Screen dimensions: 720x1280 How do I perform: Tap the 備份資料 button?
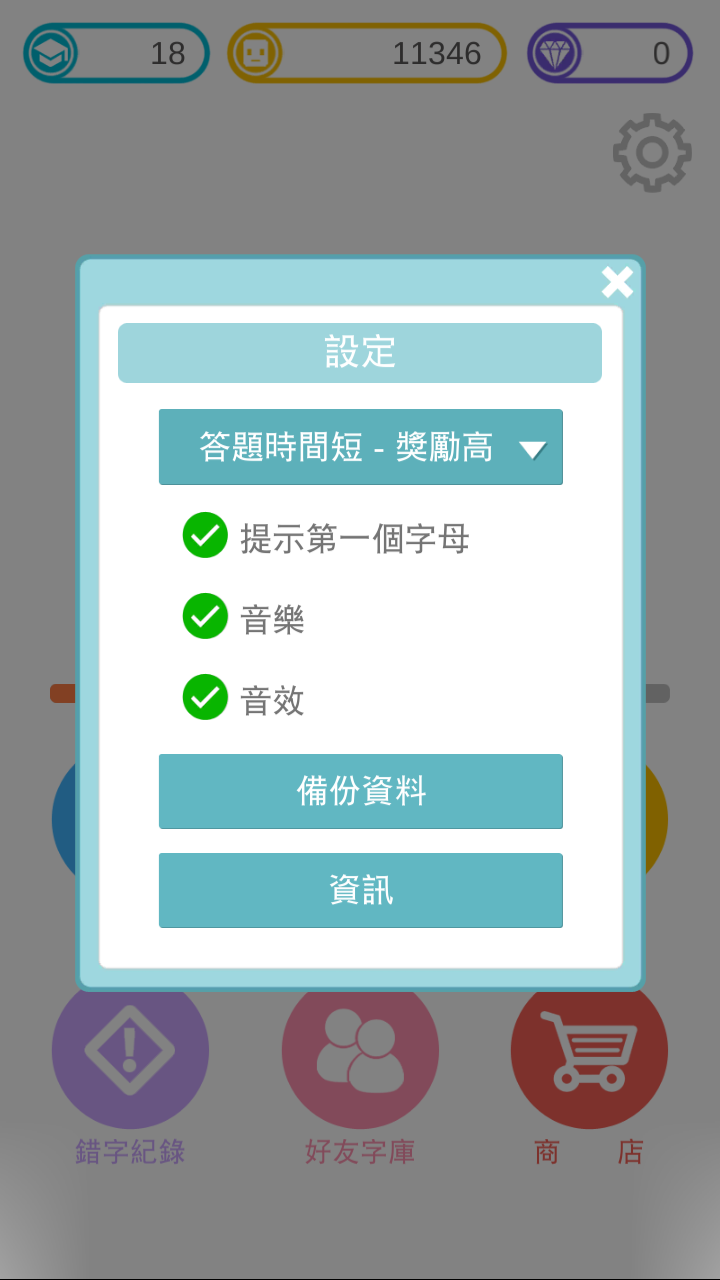(360, 791)
